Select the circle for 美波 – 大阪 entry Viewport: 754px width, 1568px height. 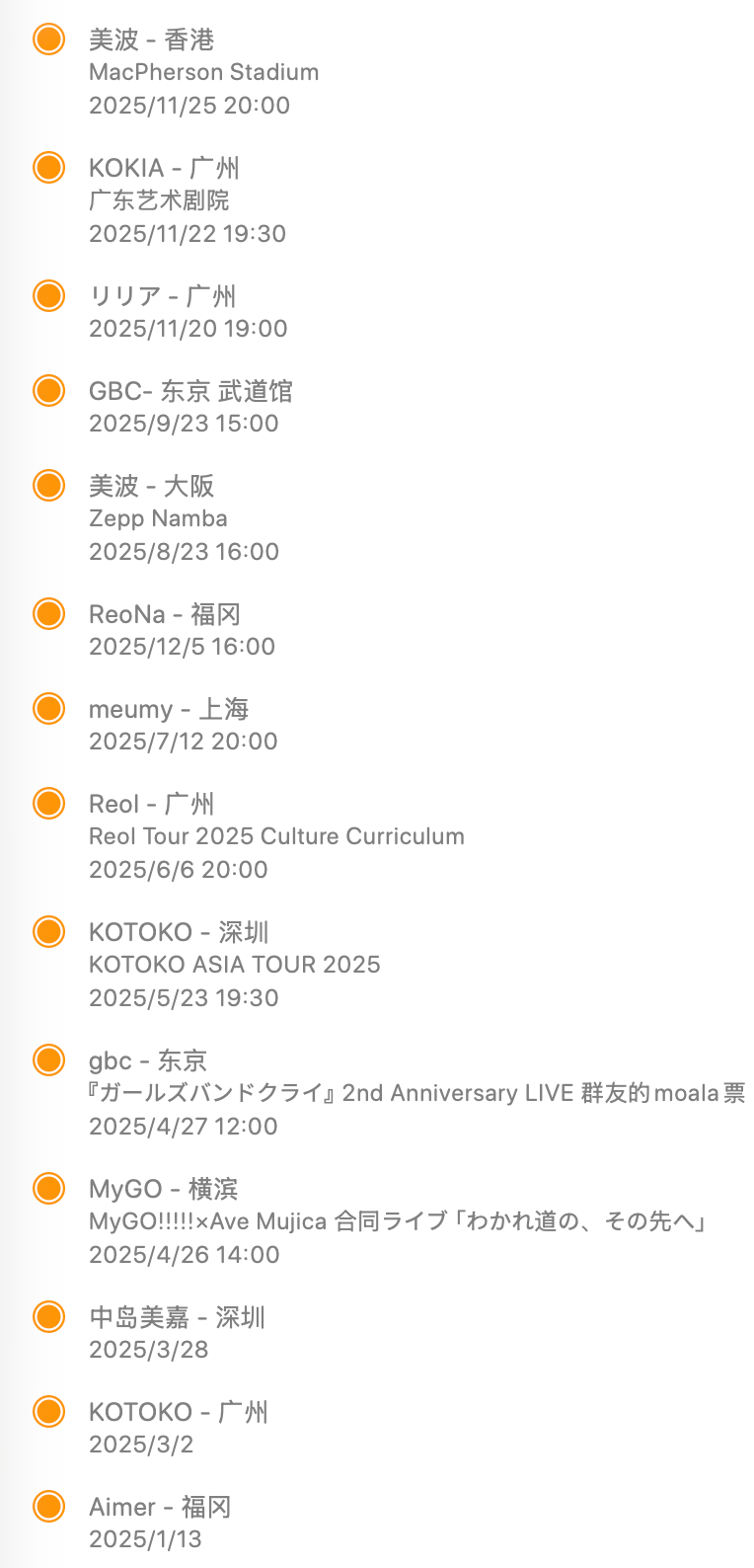(48, 485)
